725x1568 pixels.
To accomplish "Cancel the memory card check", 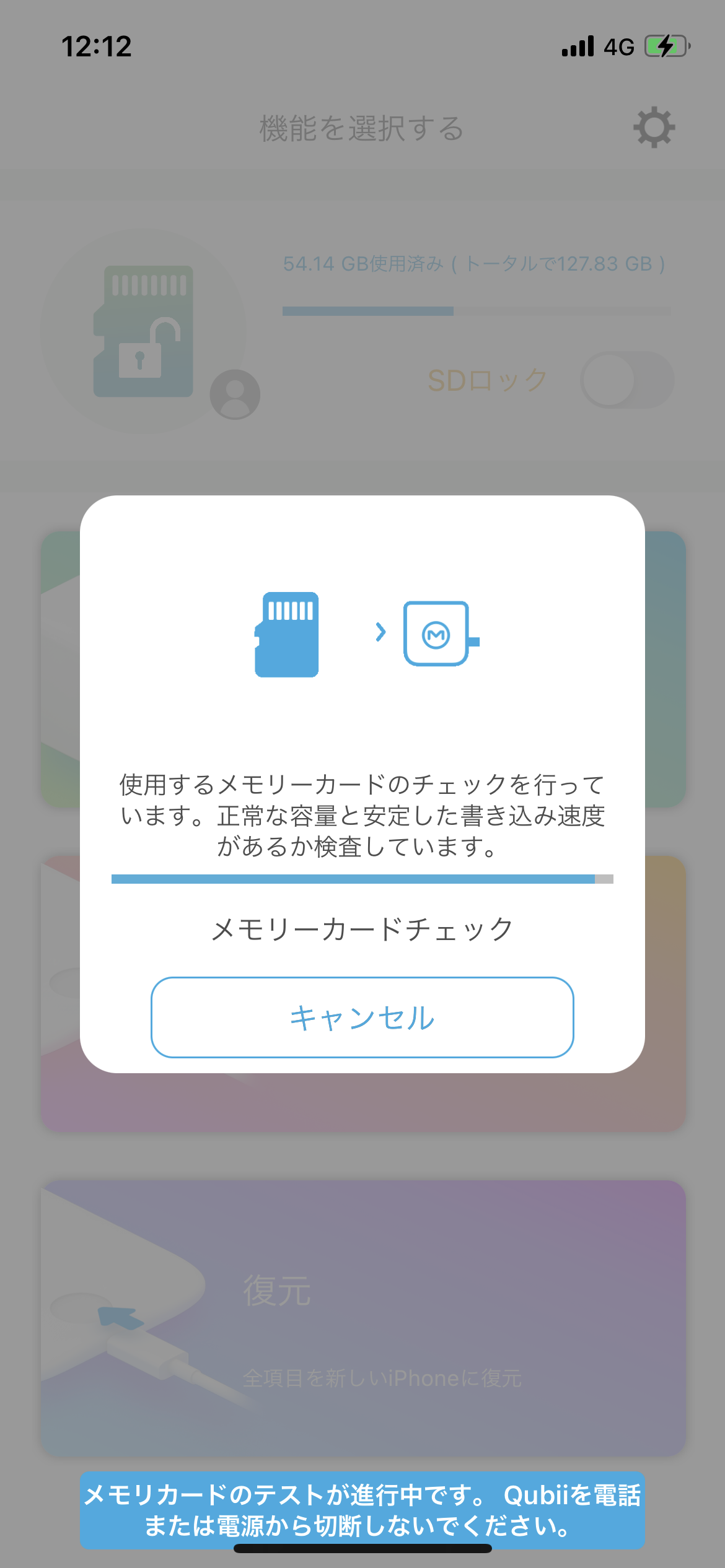I will pyautogui.click(x=362, y=1017).
